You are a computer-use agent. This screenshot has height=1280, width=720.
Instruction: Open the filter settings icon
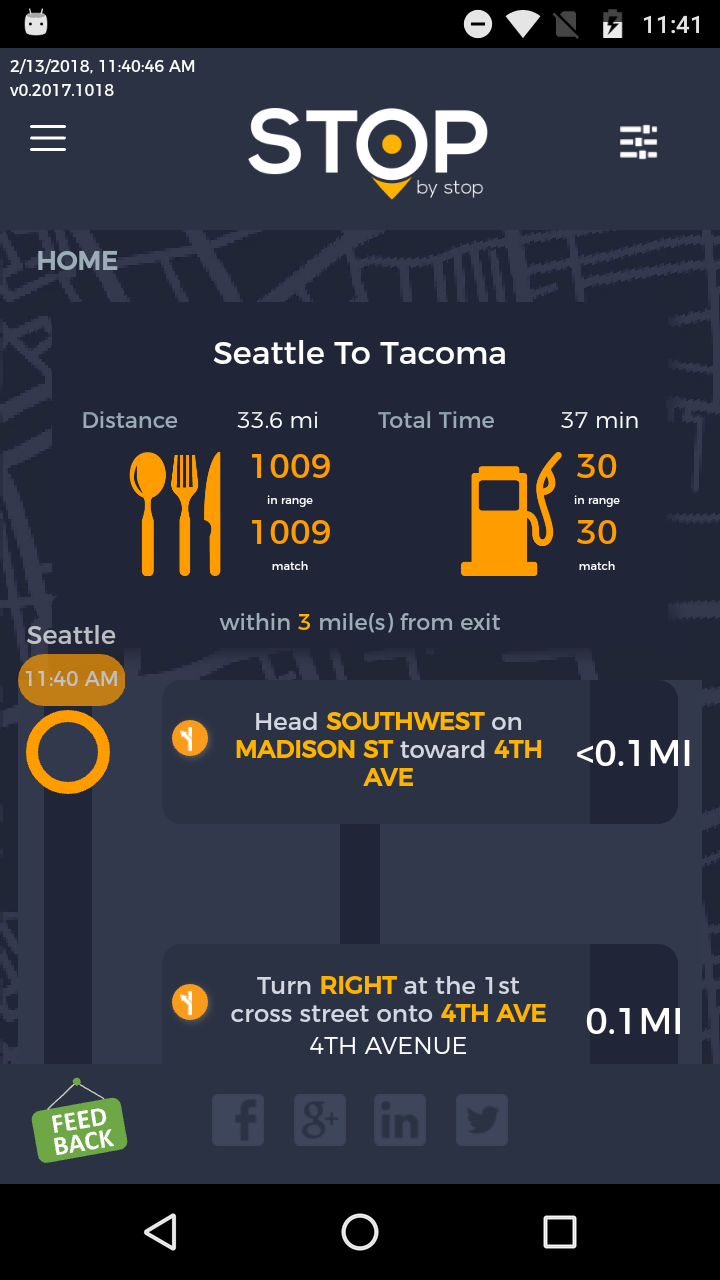[x=638, y=142]
